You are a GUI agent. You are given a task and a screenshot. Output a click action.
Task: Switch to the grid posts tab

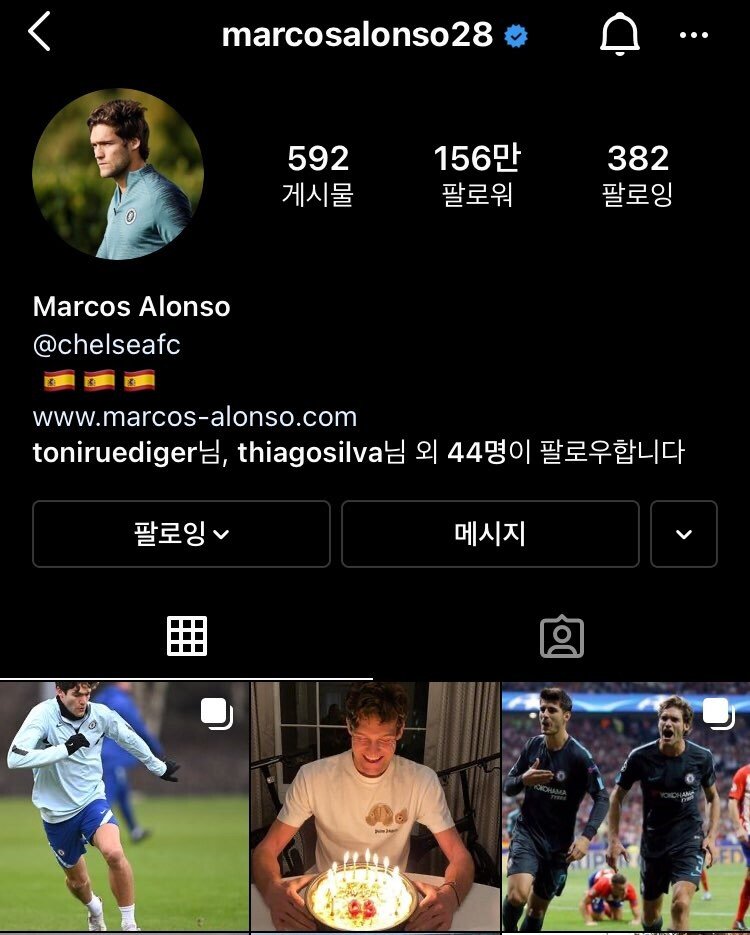[187, 635]
